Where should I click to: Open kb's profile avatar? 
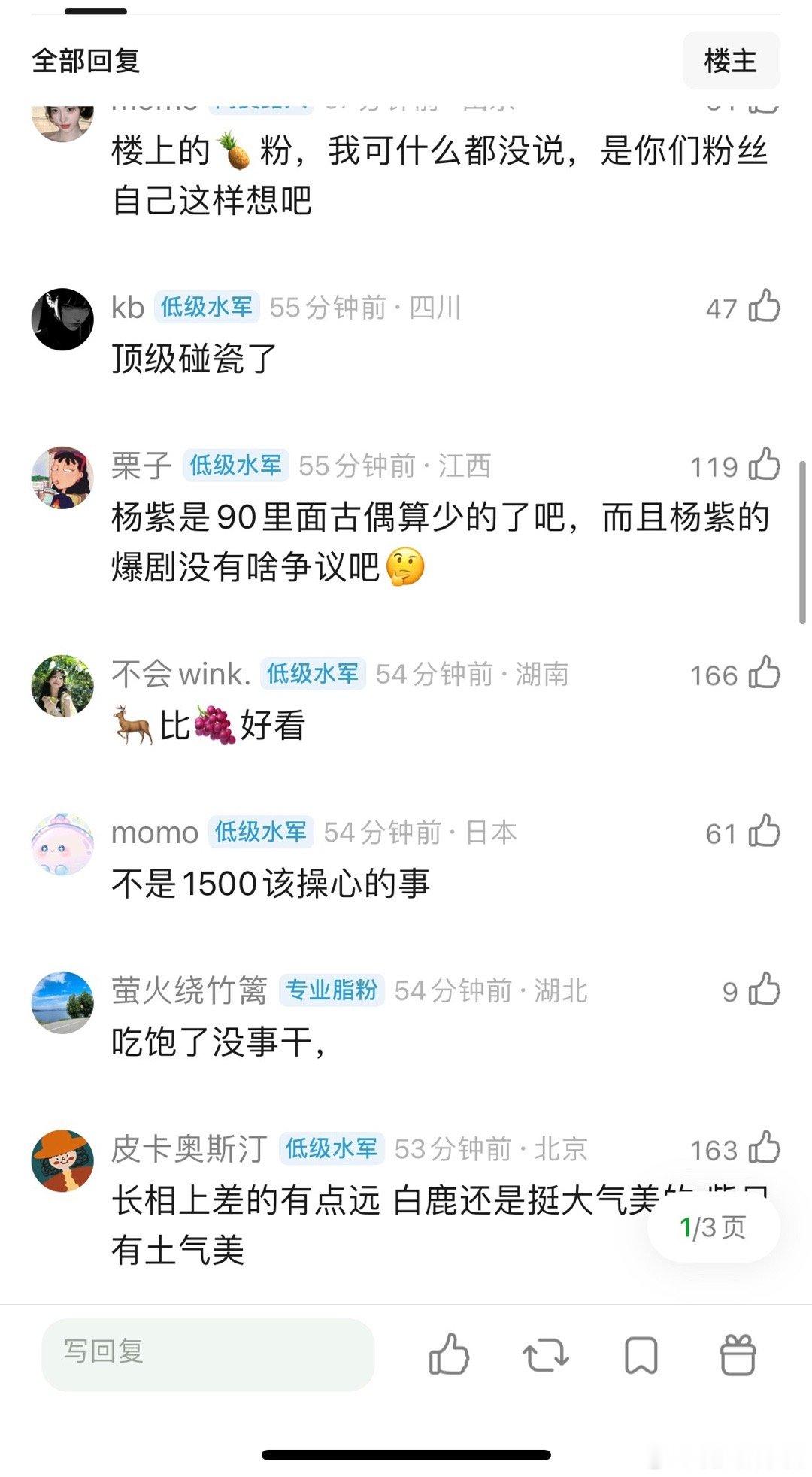[x=64, y=318]
